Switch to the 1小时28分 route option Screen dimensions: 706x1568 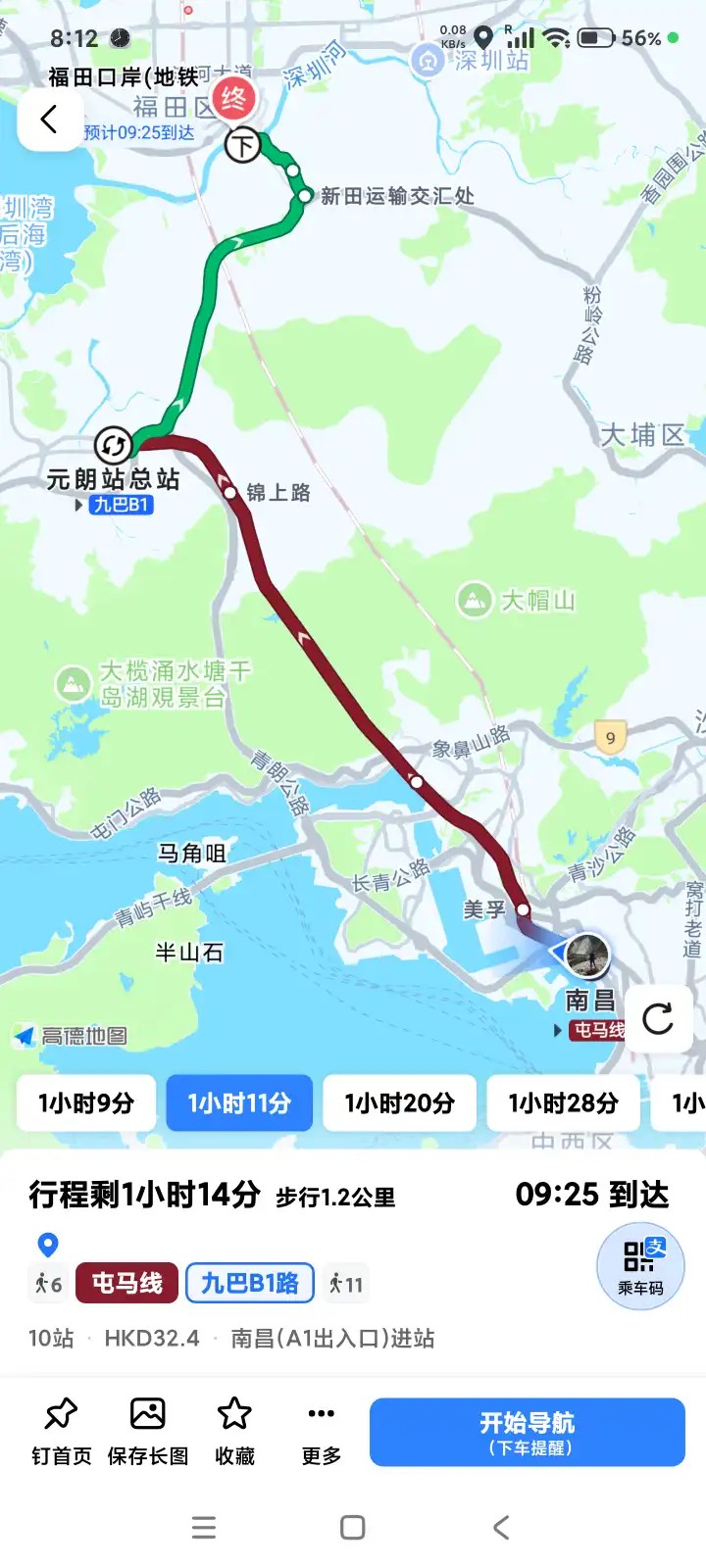pyautogui.click(x=563, y=1103)
